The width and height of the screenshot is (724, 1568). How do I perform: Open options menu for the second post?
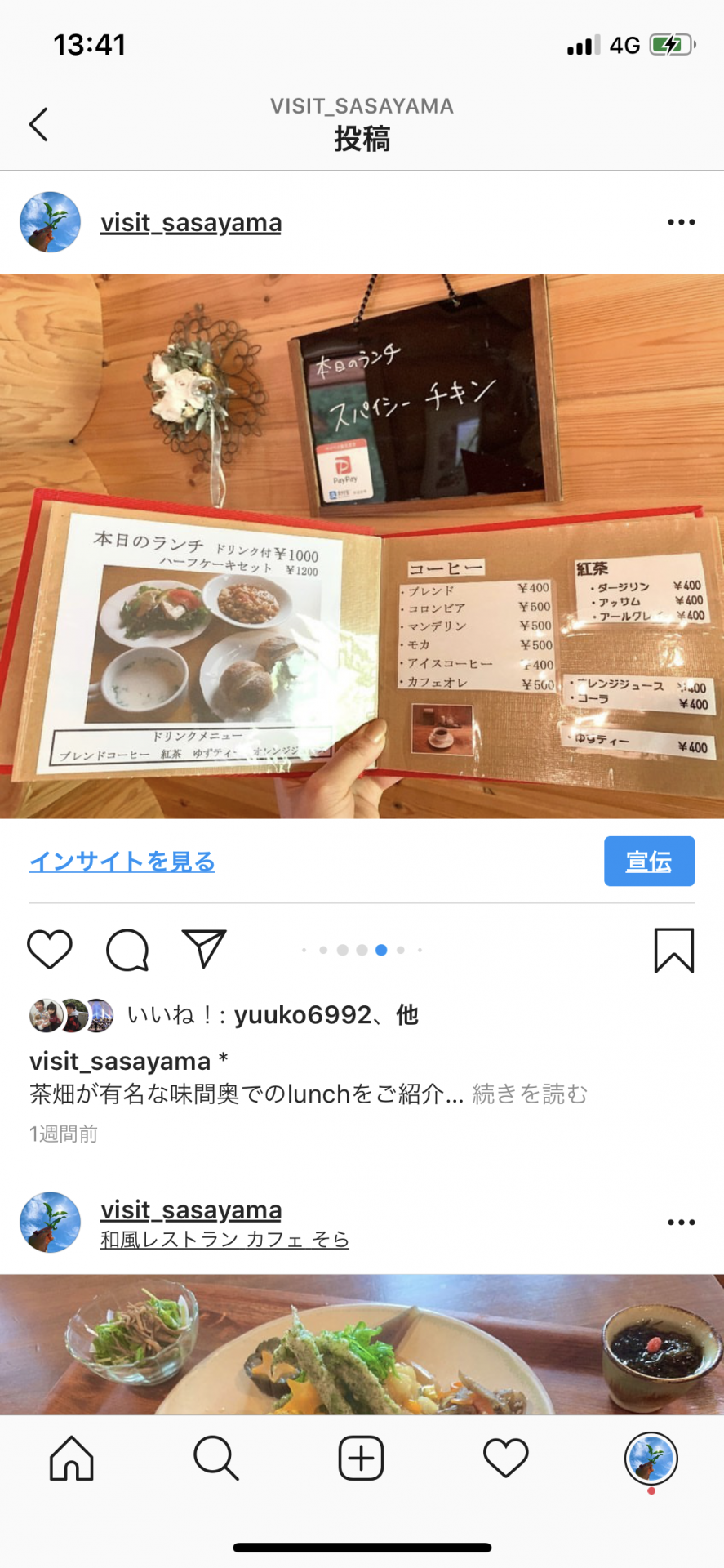(681, 1223)
